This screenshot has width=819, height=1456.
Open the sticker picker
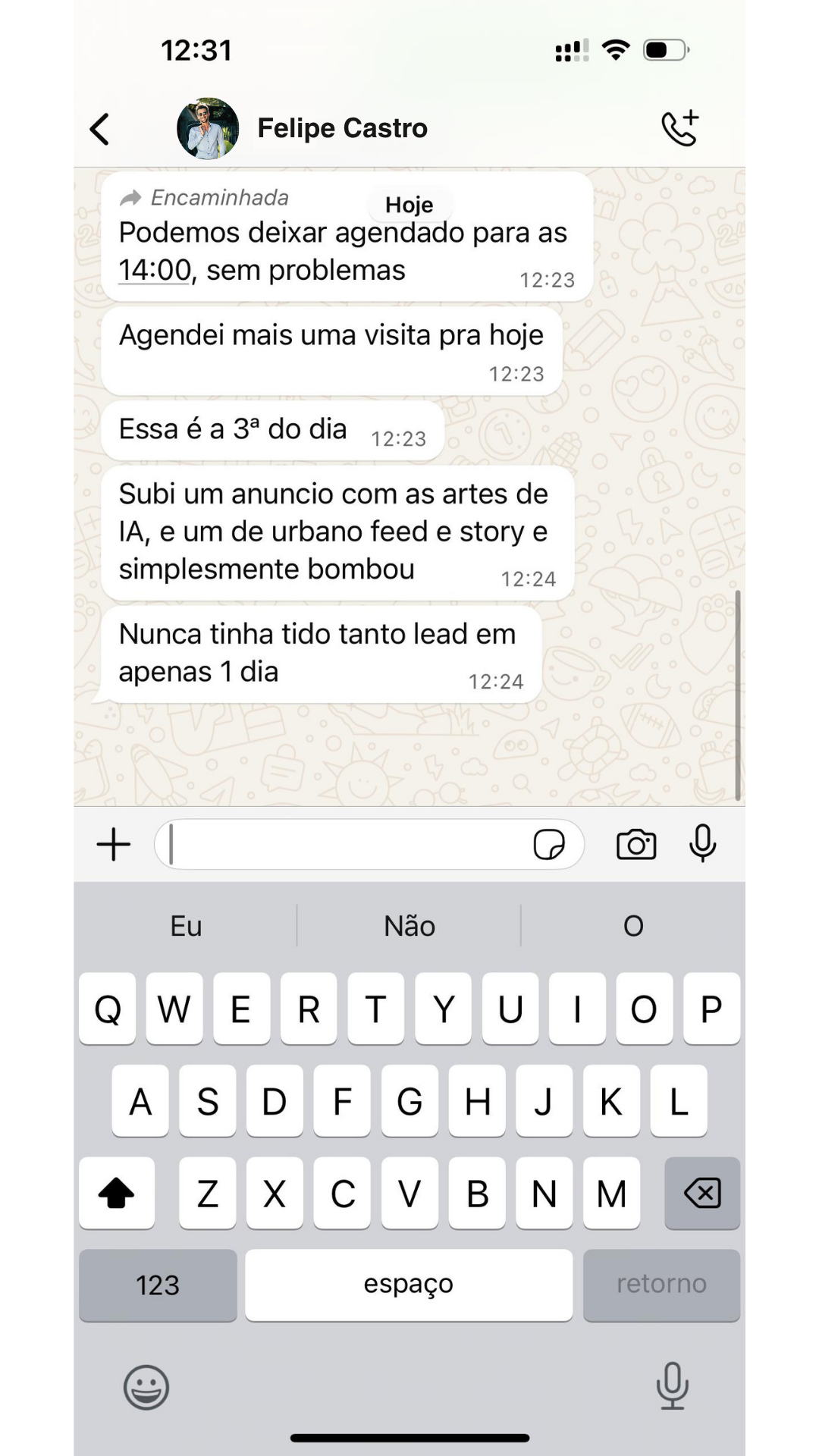[x=549, y=844]
